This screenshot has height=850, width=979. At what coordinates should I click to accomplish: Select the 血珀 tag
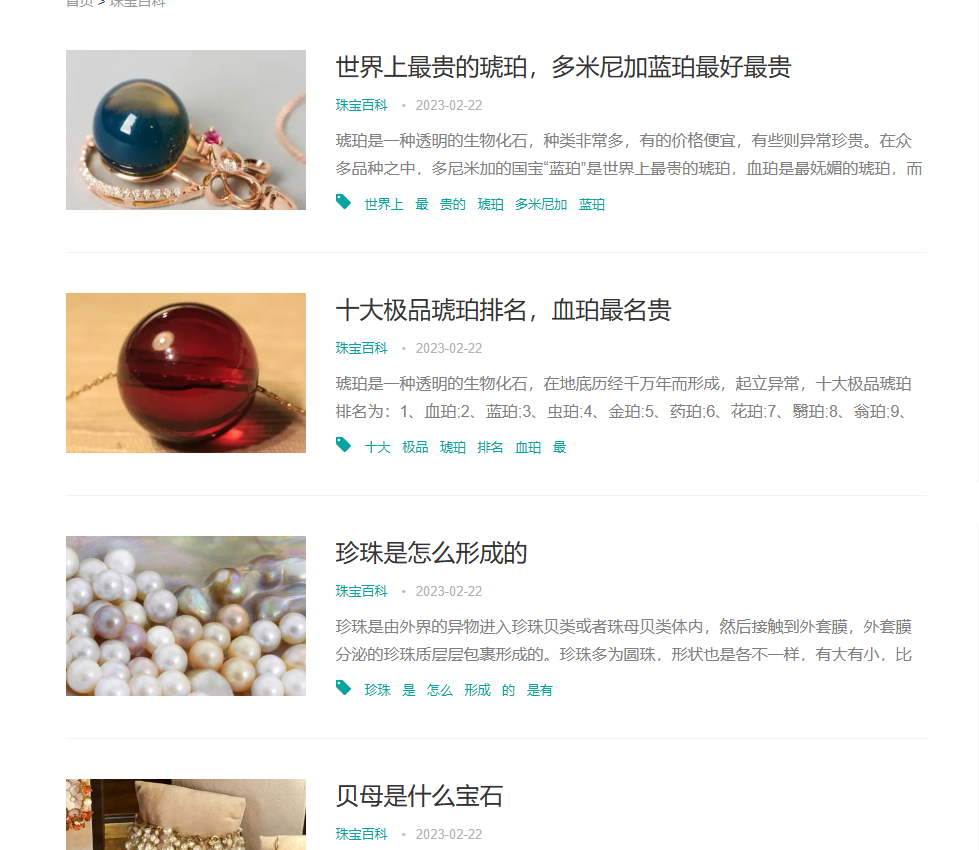point(528,448)
